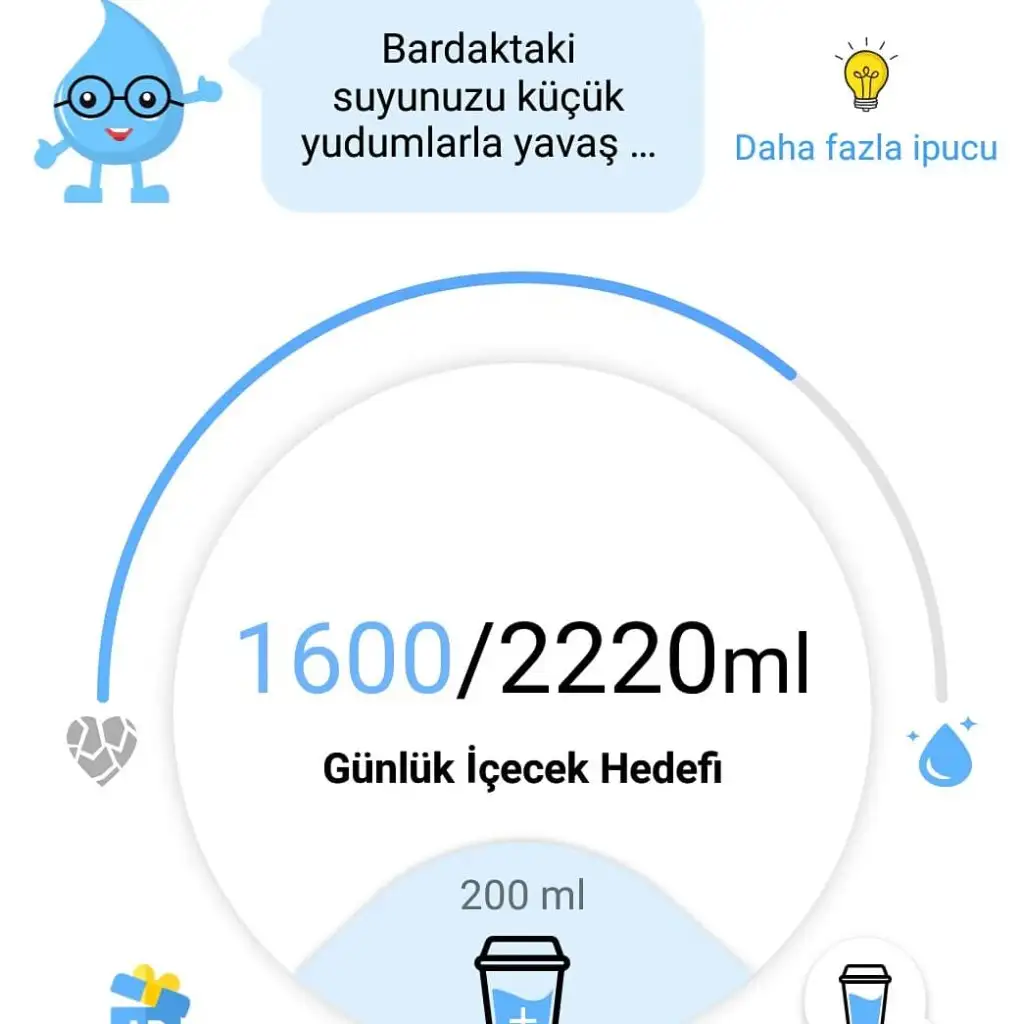Change cup size with the small cup icon
Image resolution: width=1024 pixels, height=1024 pixels.
865,992
